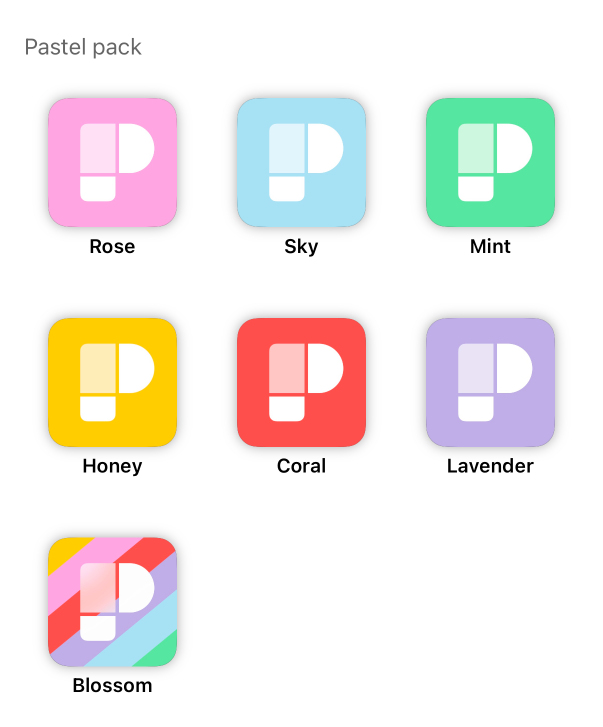Apply the Honey app icon
The height and width of the screenshot is (727, 603).
112,382
